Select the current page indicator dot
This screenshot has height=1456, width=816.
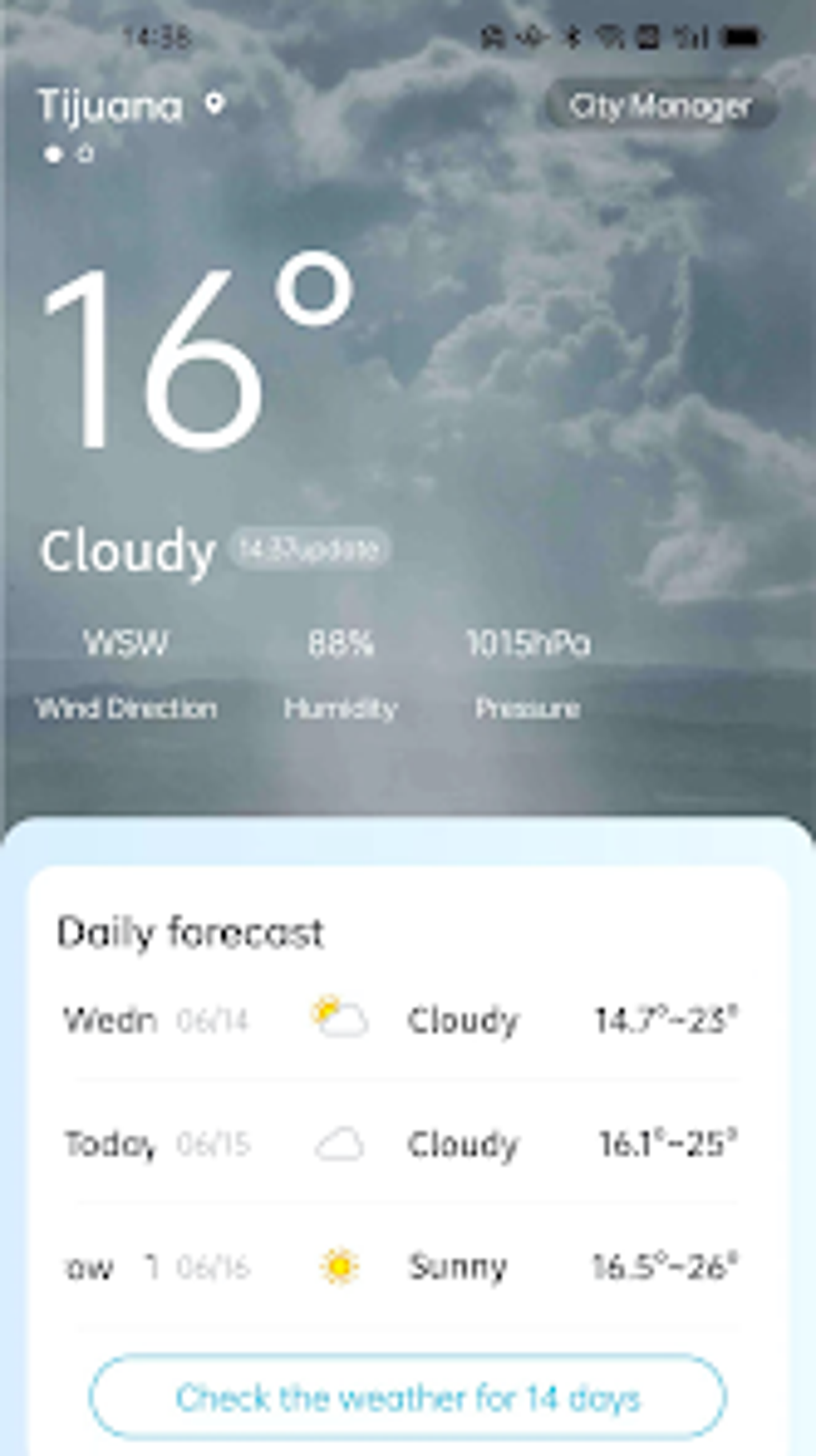click(54, 154)
